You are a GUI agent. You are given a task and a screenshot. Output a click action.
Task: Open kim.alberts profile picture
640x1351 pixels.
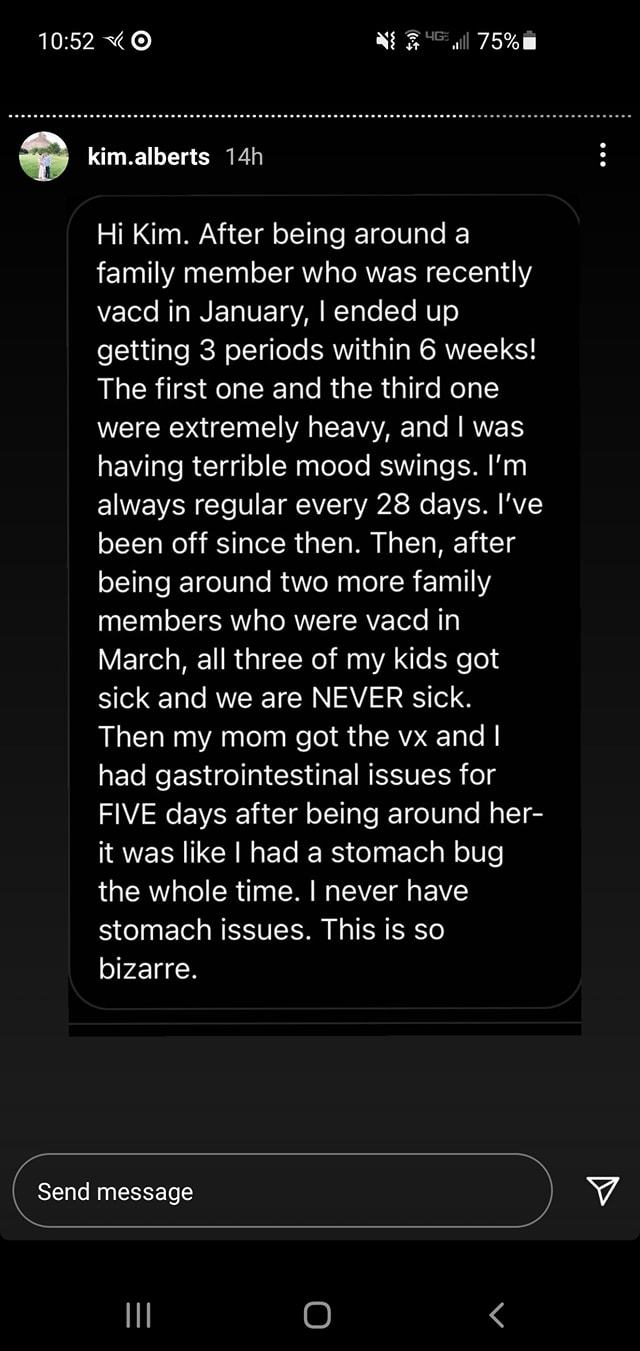(44, 156)
